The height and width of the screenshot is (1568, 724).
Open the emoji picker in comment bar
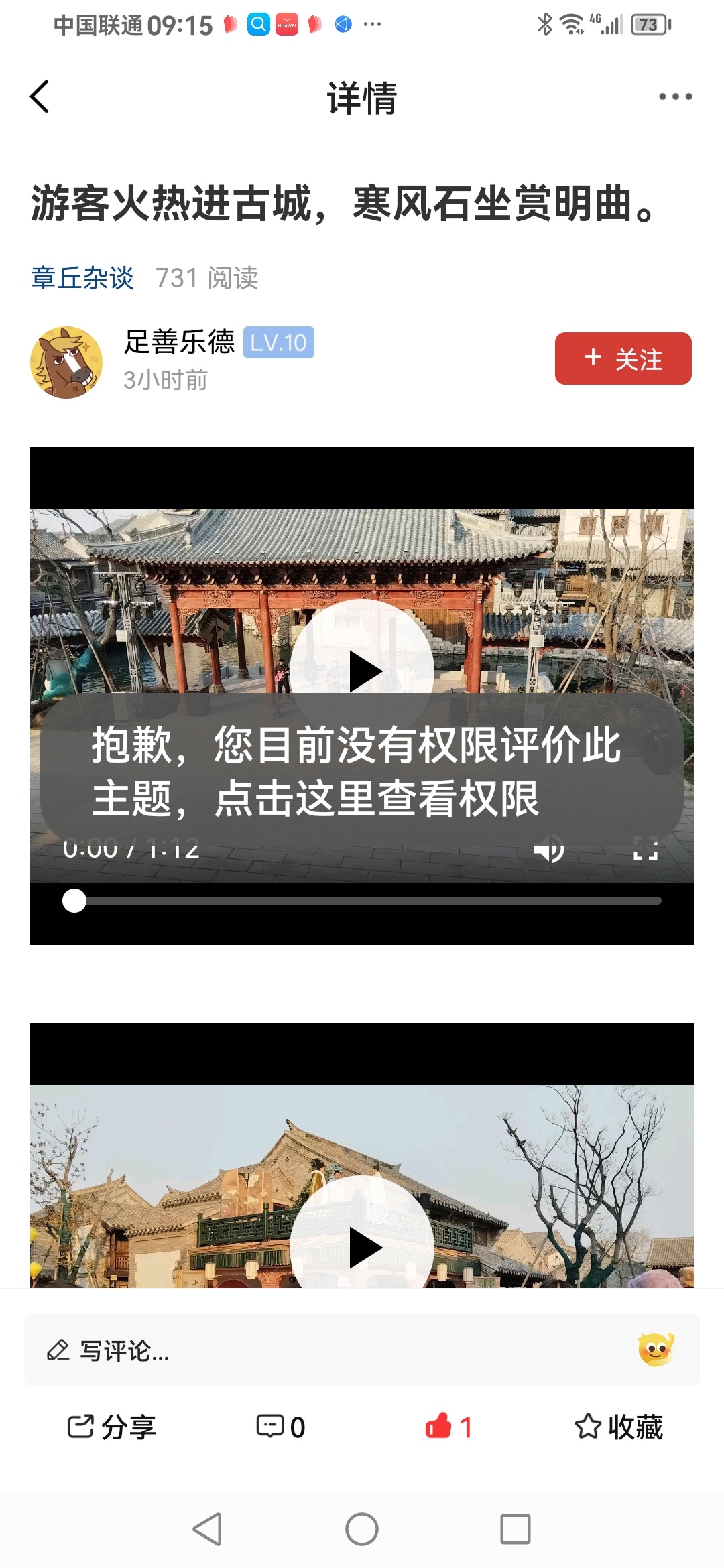pos(656,1350)
